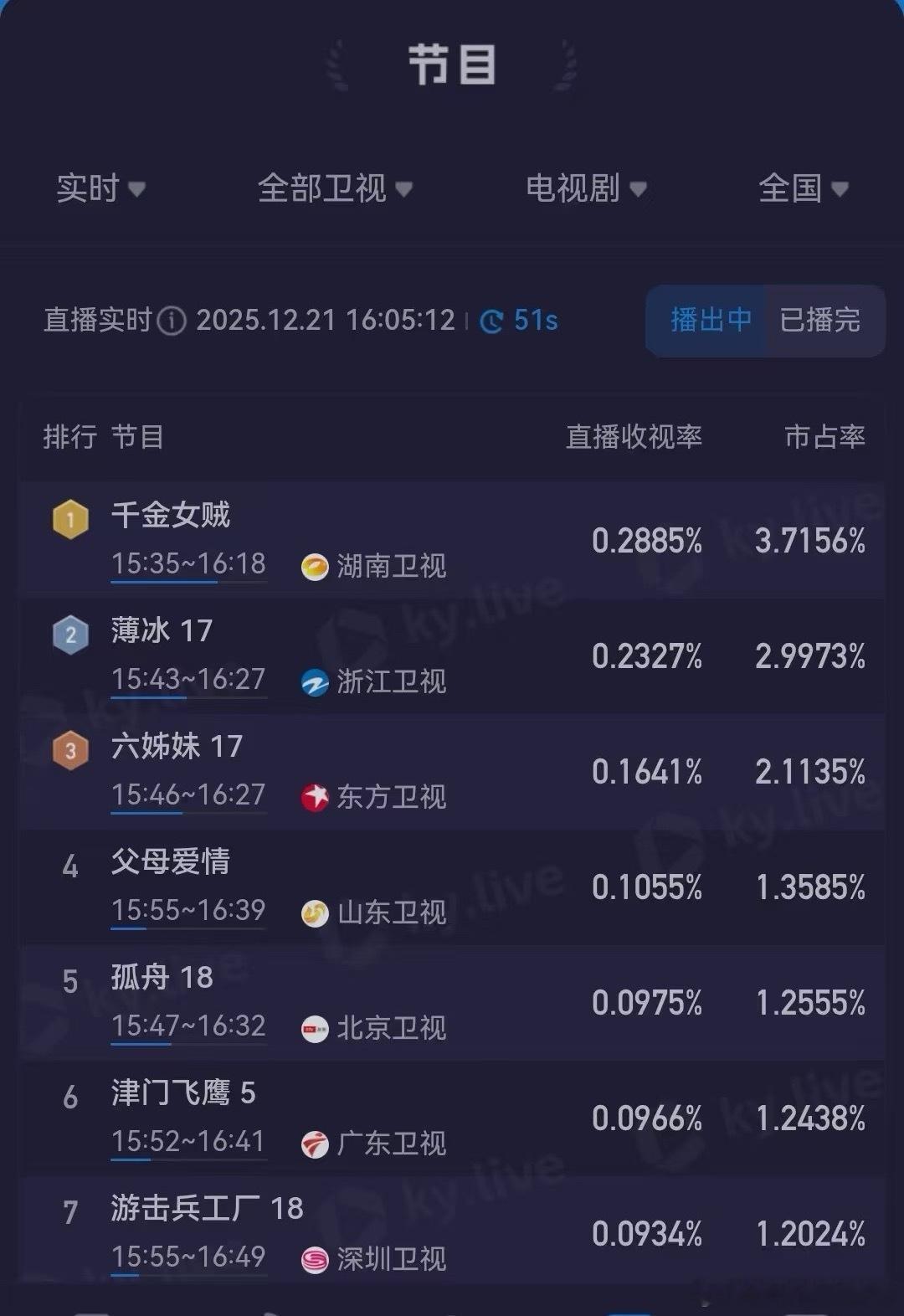
Task: Open the 全国 region dropdown
Action: pos(801,190)
